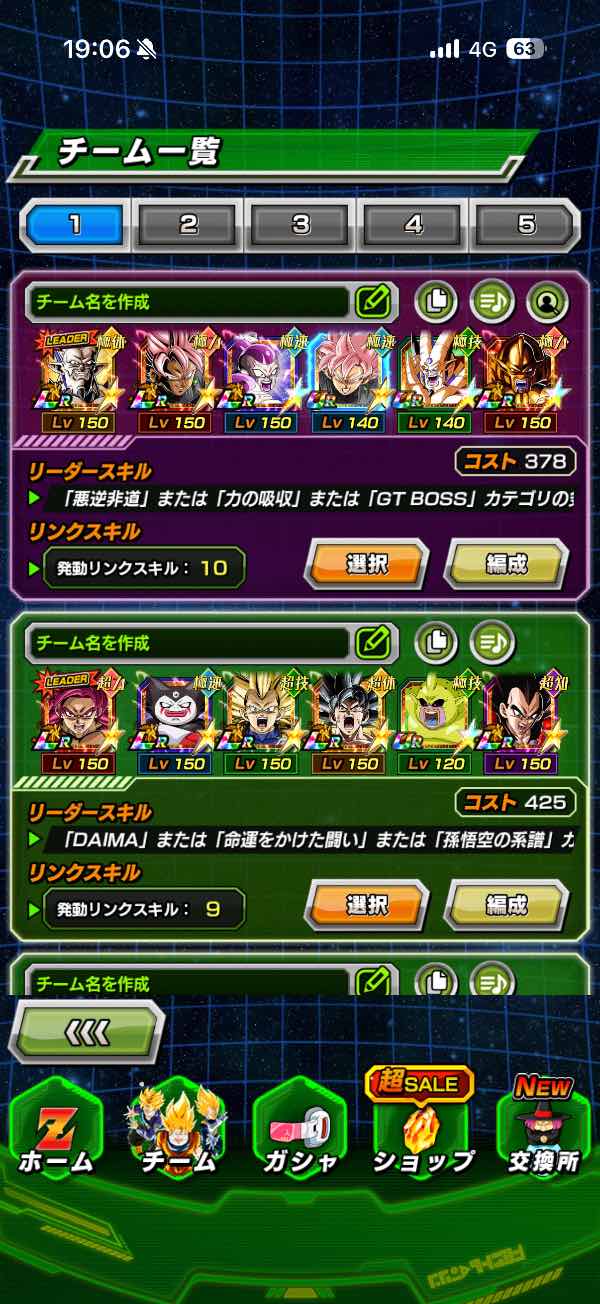Tap 編成 for the cost 378 team
This screenshot has width=600, height=1304.
[x=506, y=565]
